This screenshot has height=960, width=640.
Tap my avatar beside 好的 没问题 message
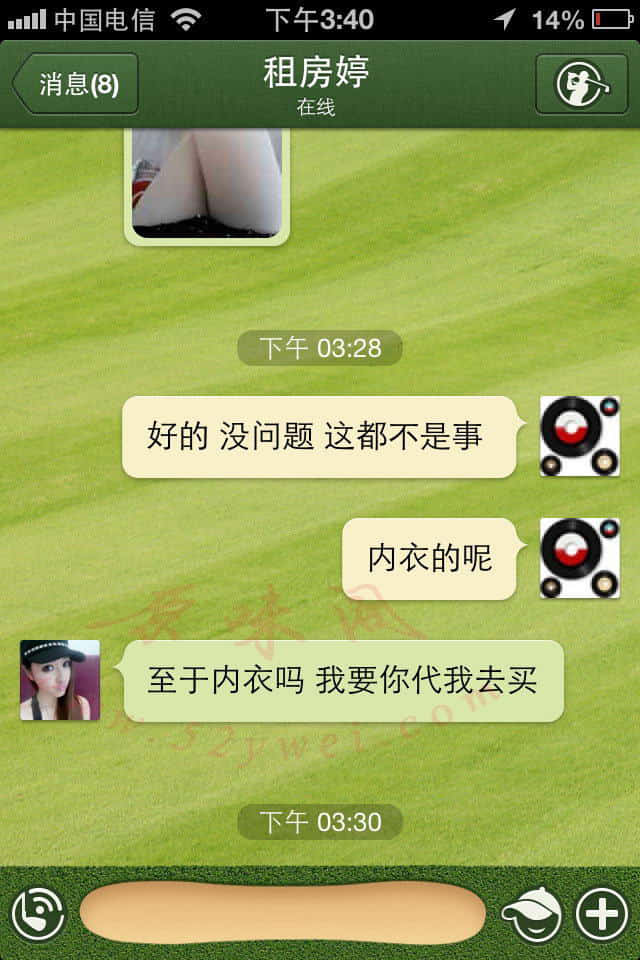[x=580, y=436]
